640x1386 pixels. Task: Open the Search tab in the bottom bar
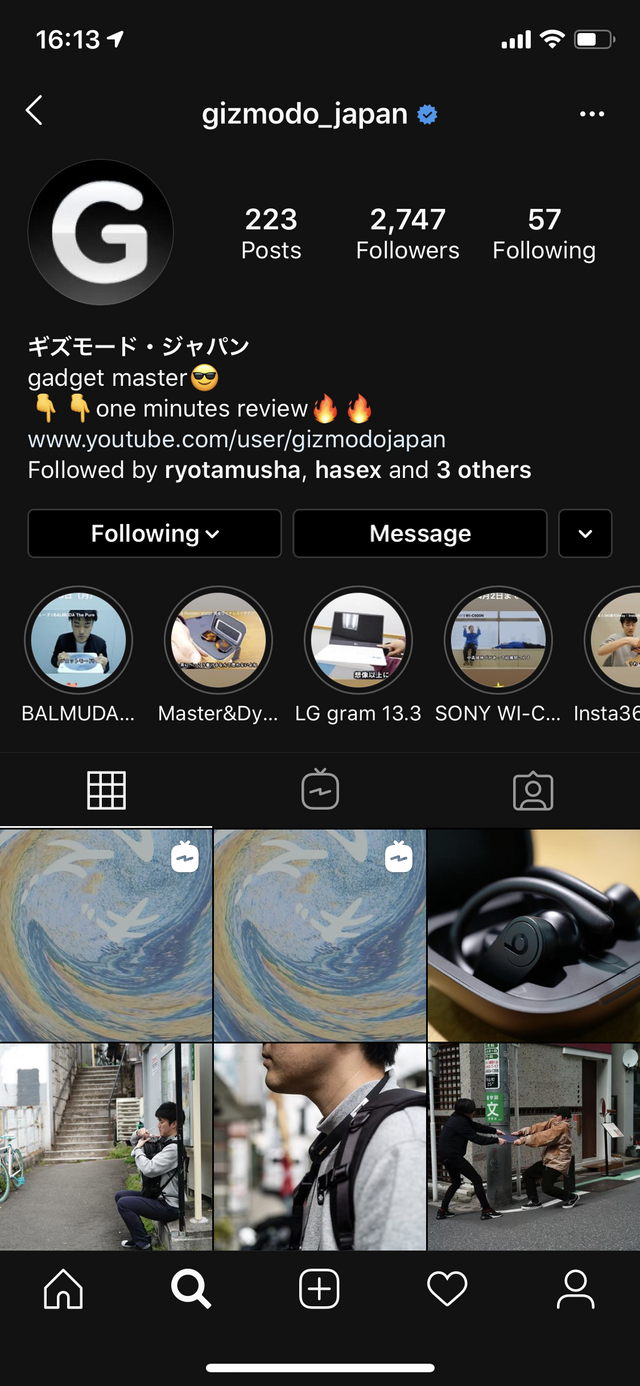click(191, 1290)
